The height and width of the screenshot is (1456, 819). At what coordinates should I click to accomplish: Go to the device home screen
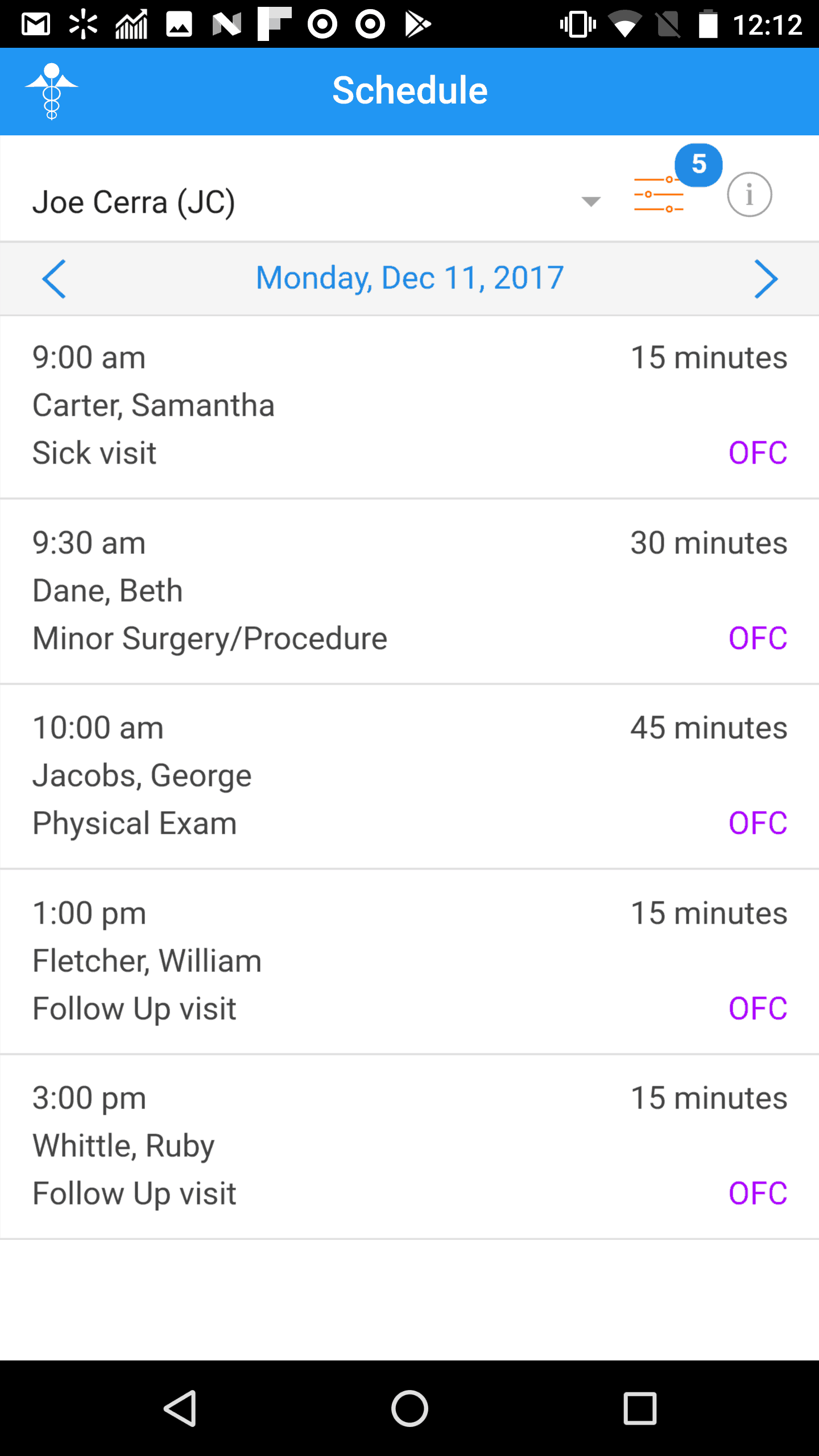coord(409,1408)
